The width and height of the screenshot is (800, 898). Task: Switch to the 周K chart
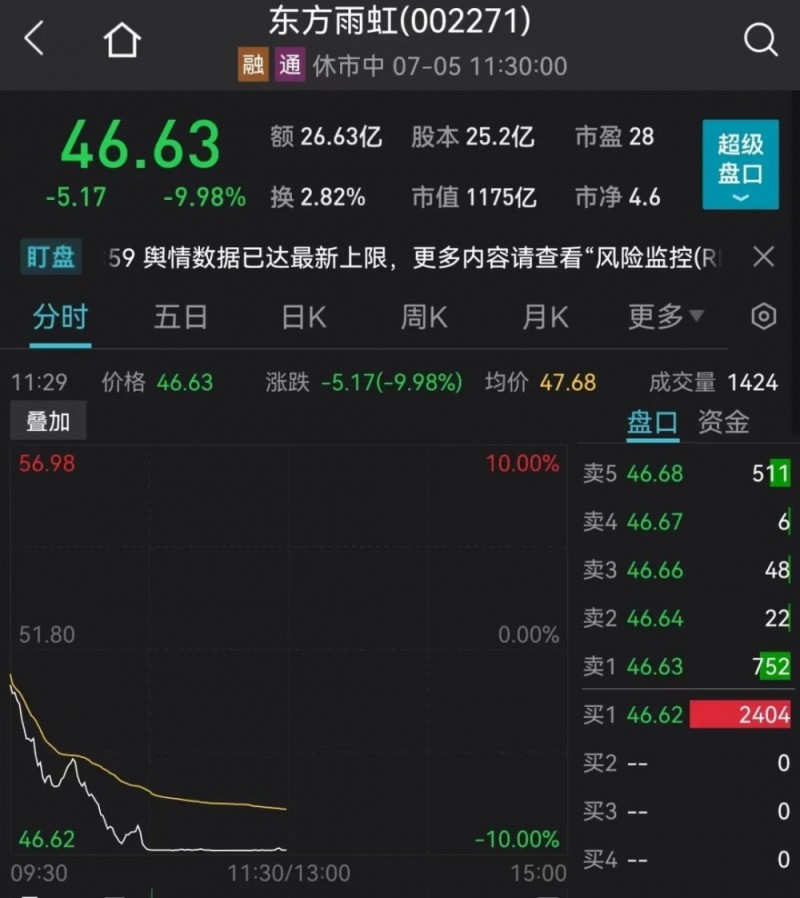coord(424,318)
